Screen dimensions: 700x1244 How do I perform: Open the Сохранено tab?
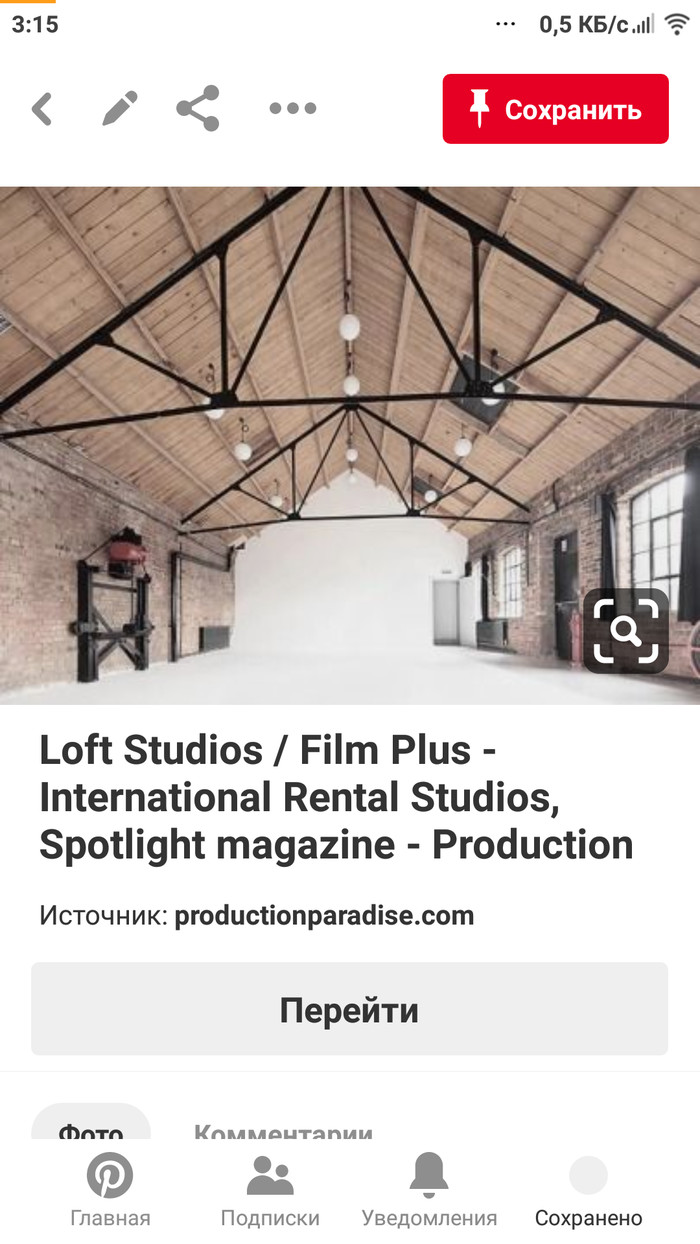tap(588, 1189)
